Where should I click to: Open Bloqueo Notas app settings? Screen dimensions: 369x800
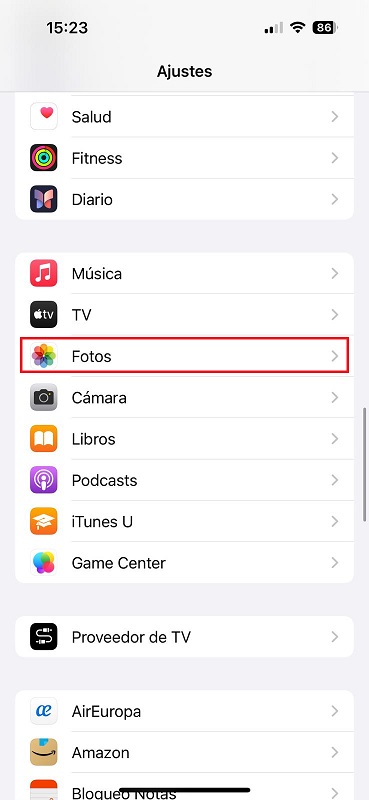click(184, 787)
